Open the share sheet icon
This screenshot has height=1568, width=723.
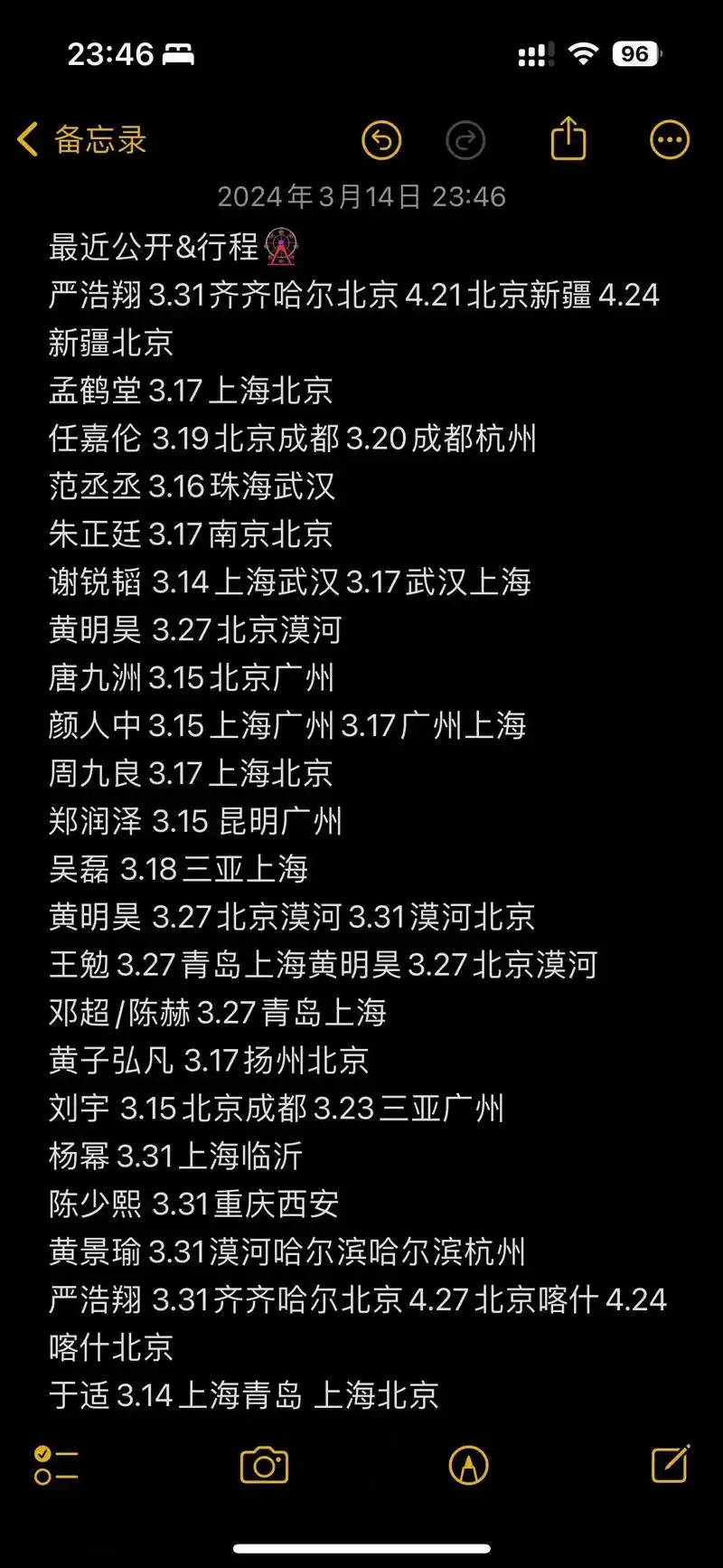coord(568,140)
